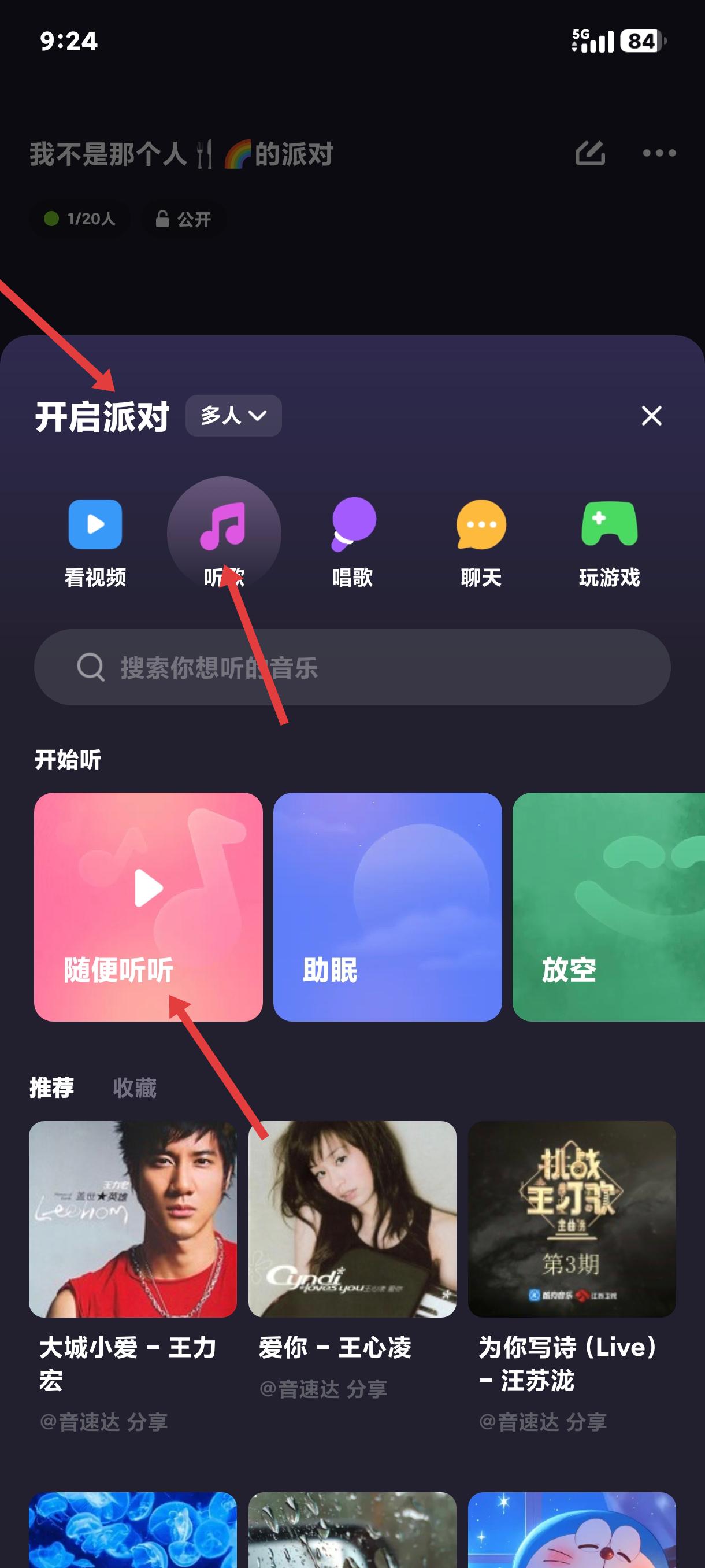Play the 随便听听 card
This screenshot has width=705, height=1568.
coord(149,907)
